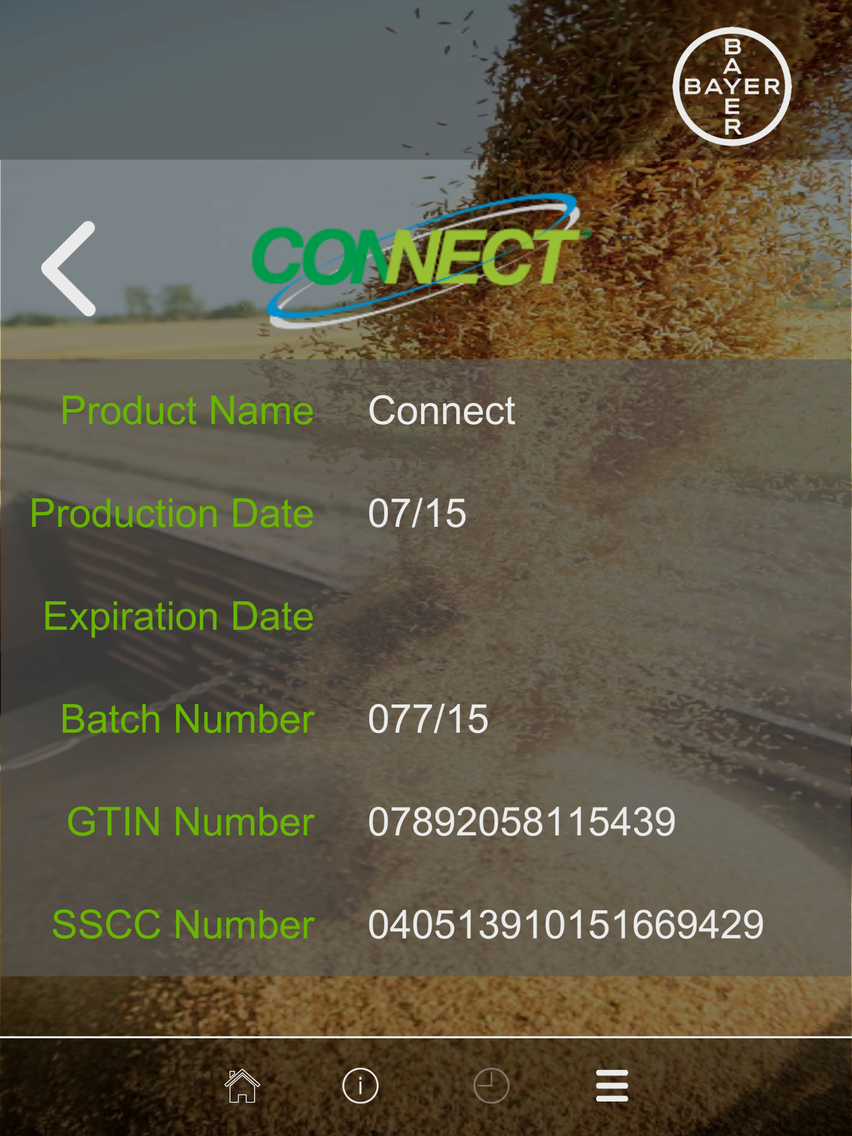Viewport: 852px width, 1136px height.
Task: Enable the home tab in bottom navigation
Action: click(x=243, y=1085)
